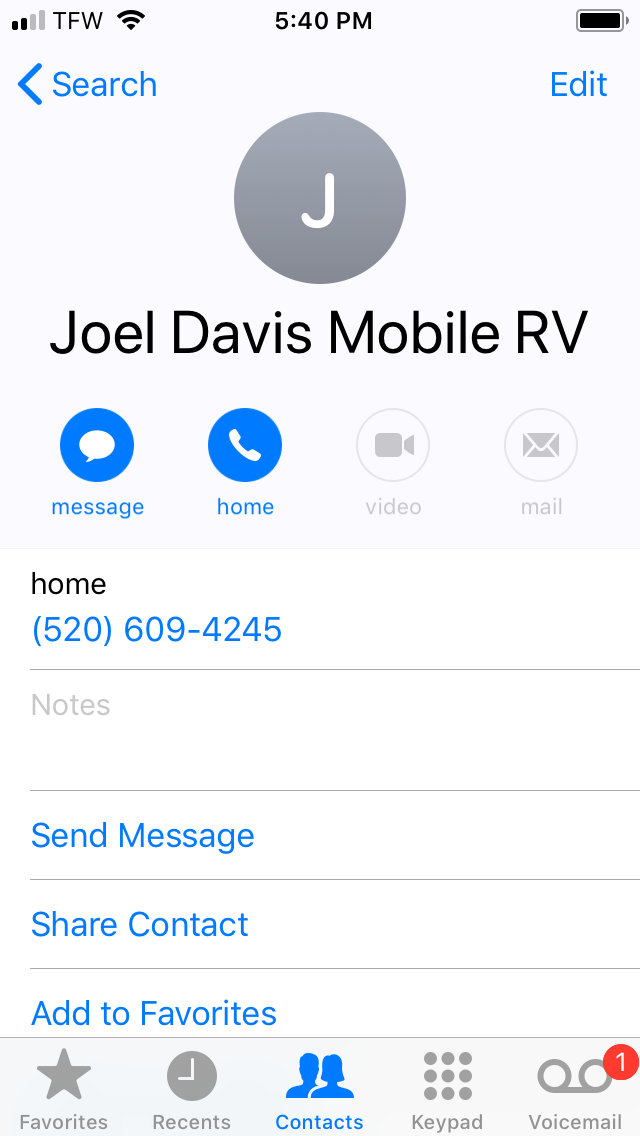
Task: Switch to the Contacts tab
Action: [320, 1090]
